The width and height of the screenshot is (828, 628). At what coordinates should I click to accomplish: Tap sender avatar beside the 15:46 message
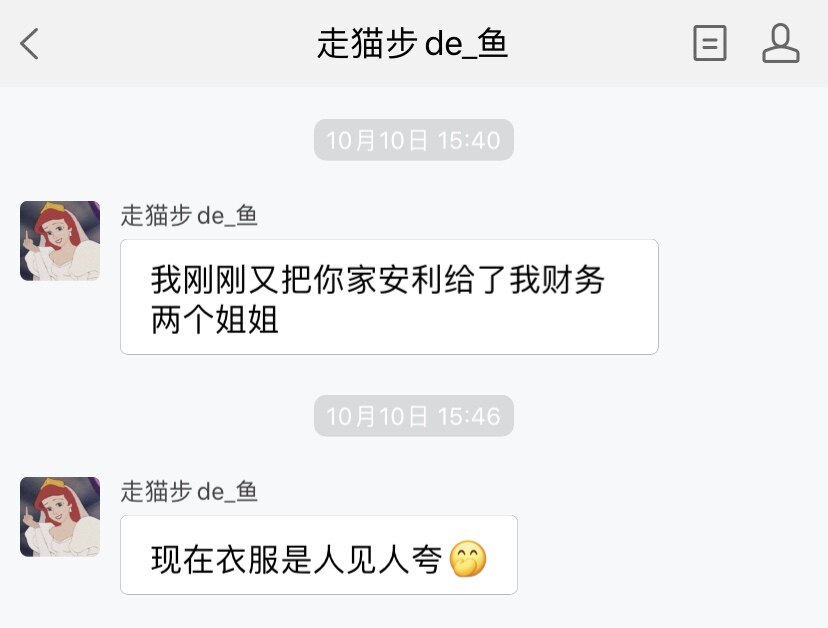(60, 517)
